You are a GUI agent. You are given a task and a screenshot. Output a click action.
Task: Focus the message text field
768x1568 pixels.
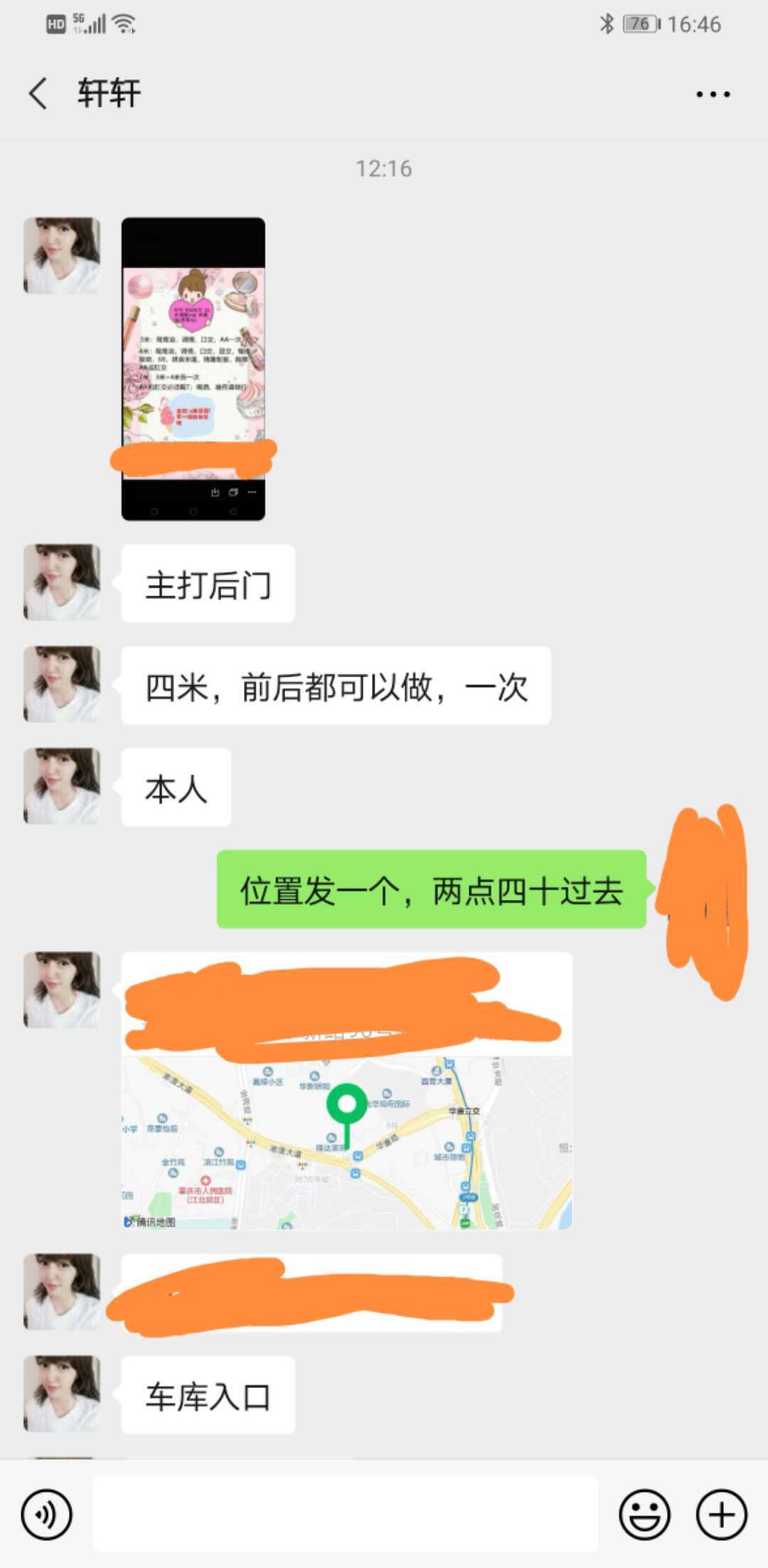345,1514
